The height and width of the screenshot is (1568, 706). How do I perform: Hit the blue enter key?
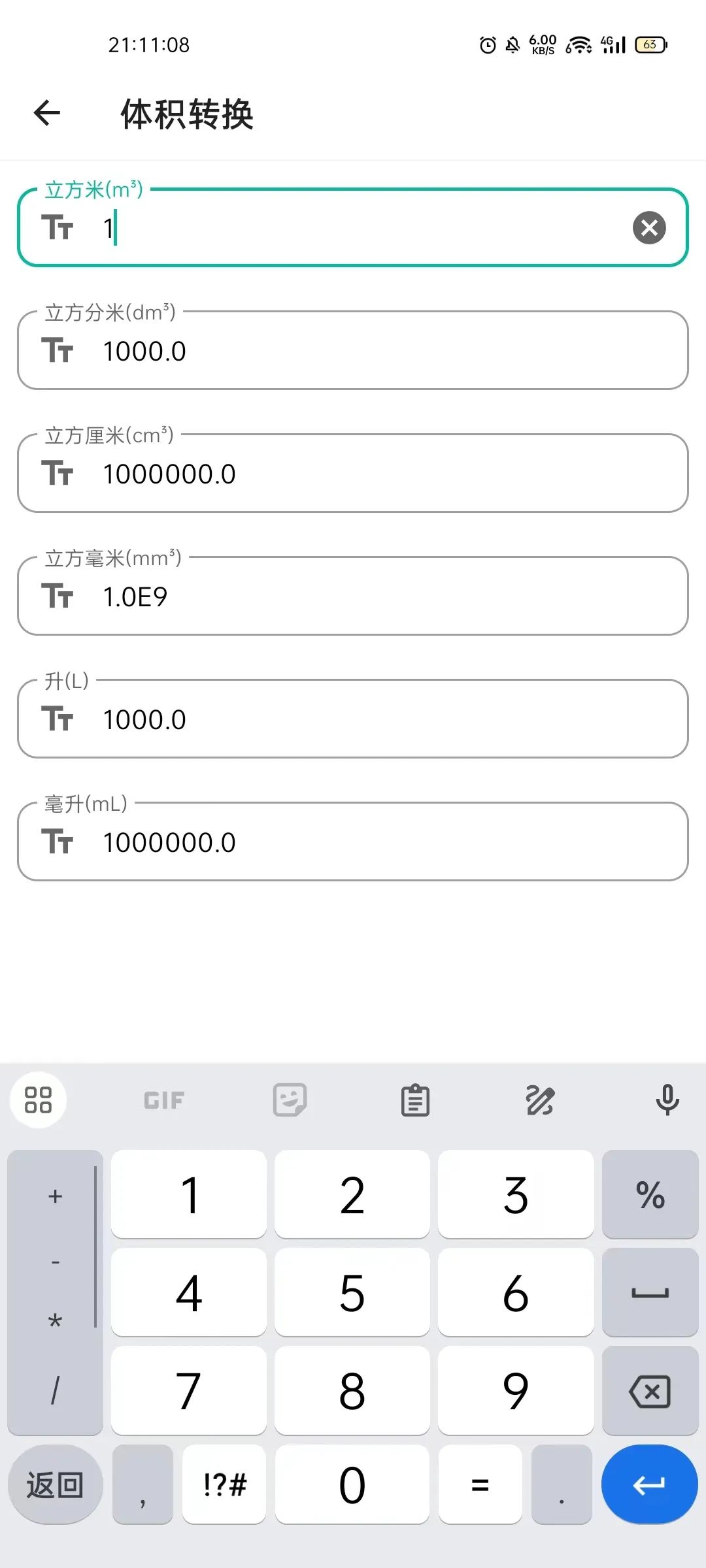pyautogui.click(x=650, y=1485)
